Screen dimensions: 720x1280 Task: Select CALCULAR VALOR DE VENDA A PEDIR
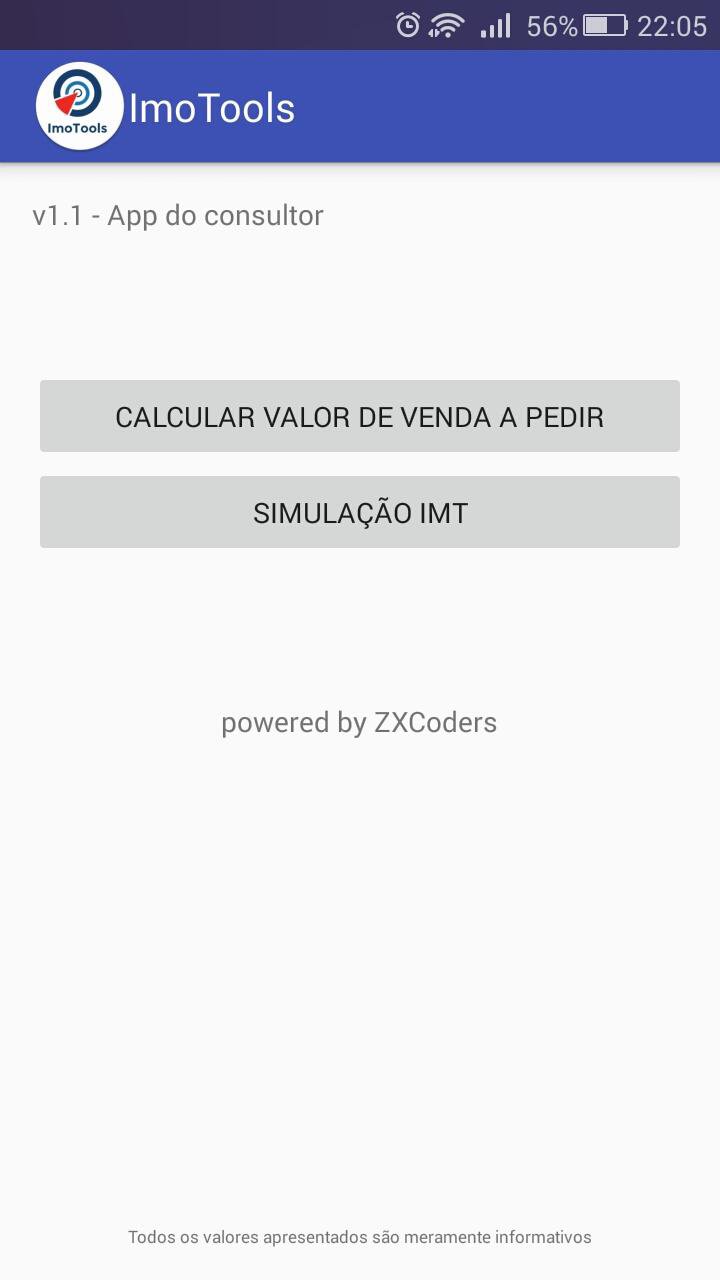(360, 416)
